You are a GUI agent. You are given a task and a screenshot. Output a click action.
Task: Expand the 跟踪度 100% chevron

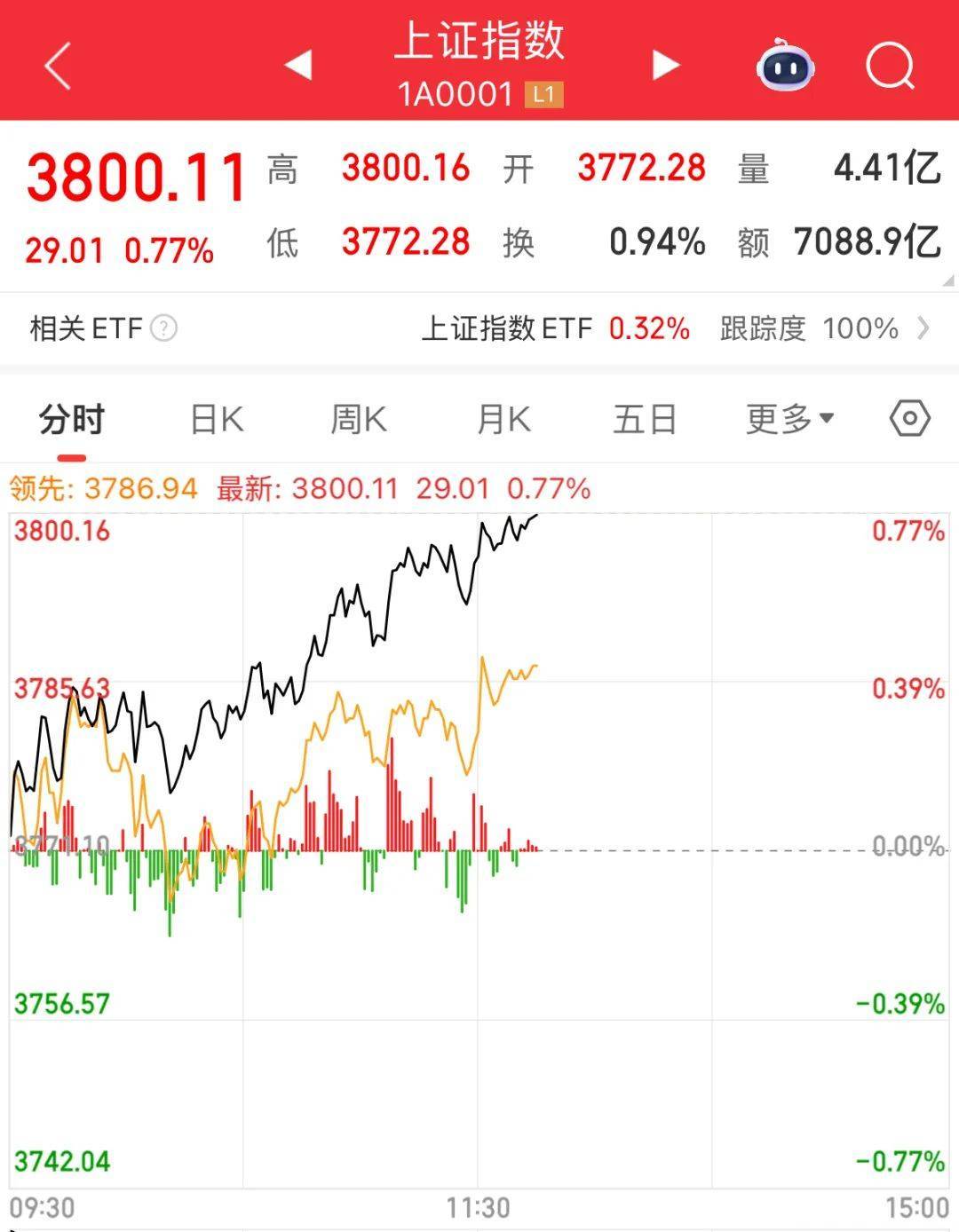pos(924,329)
